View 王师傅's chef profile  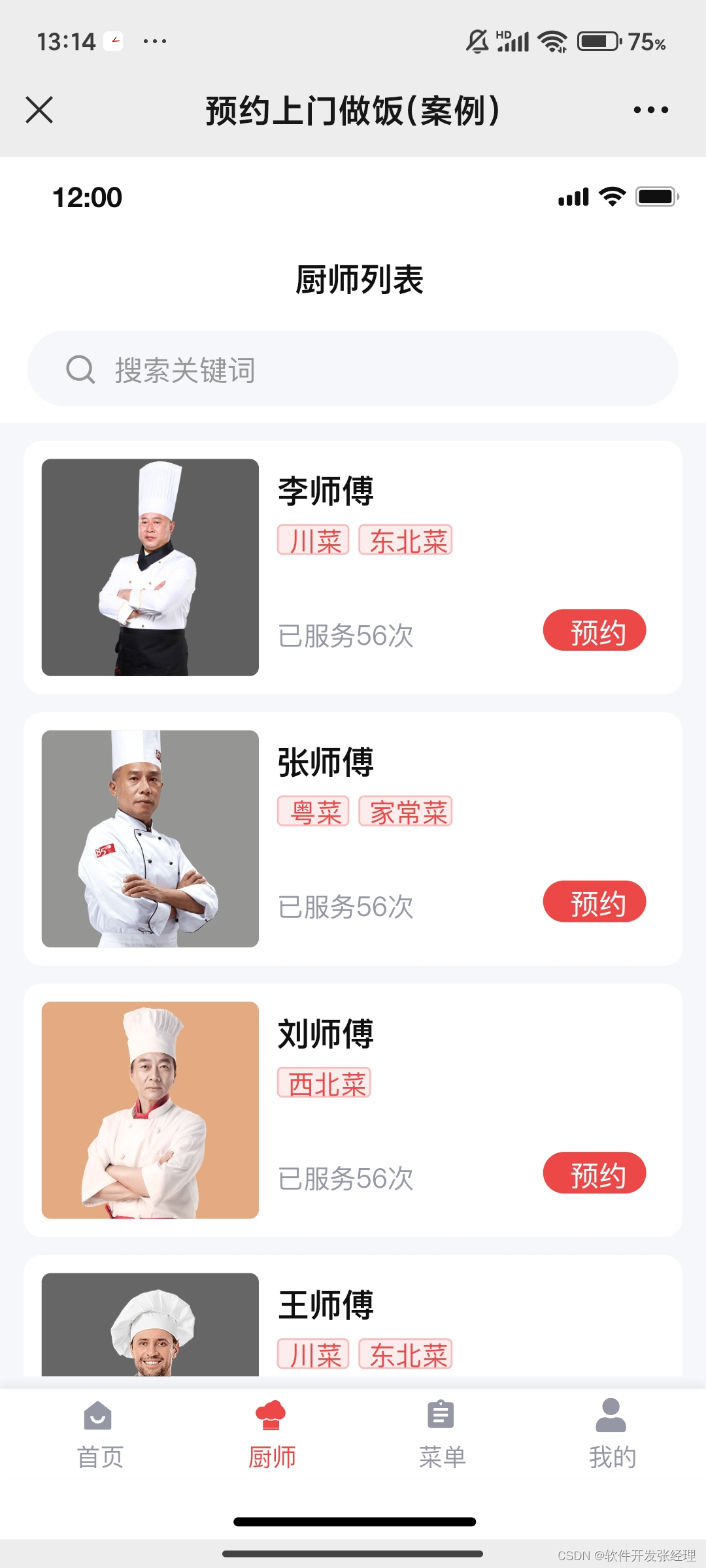tap(326, 1305)
